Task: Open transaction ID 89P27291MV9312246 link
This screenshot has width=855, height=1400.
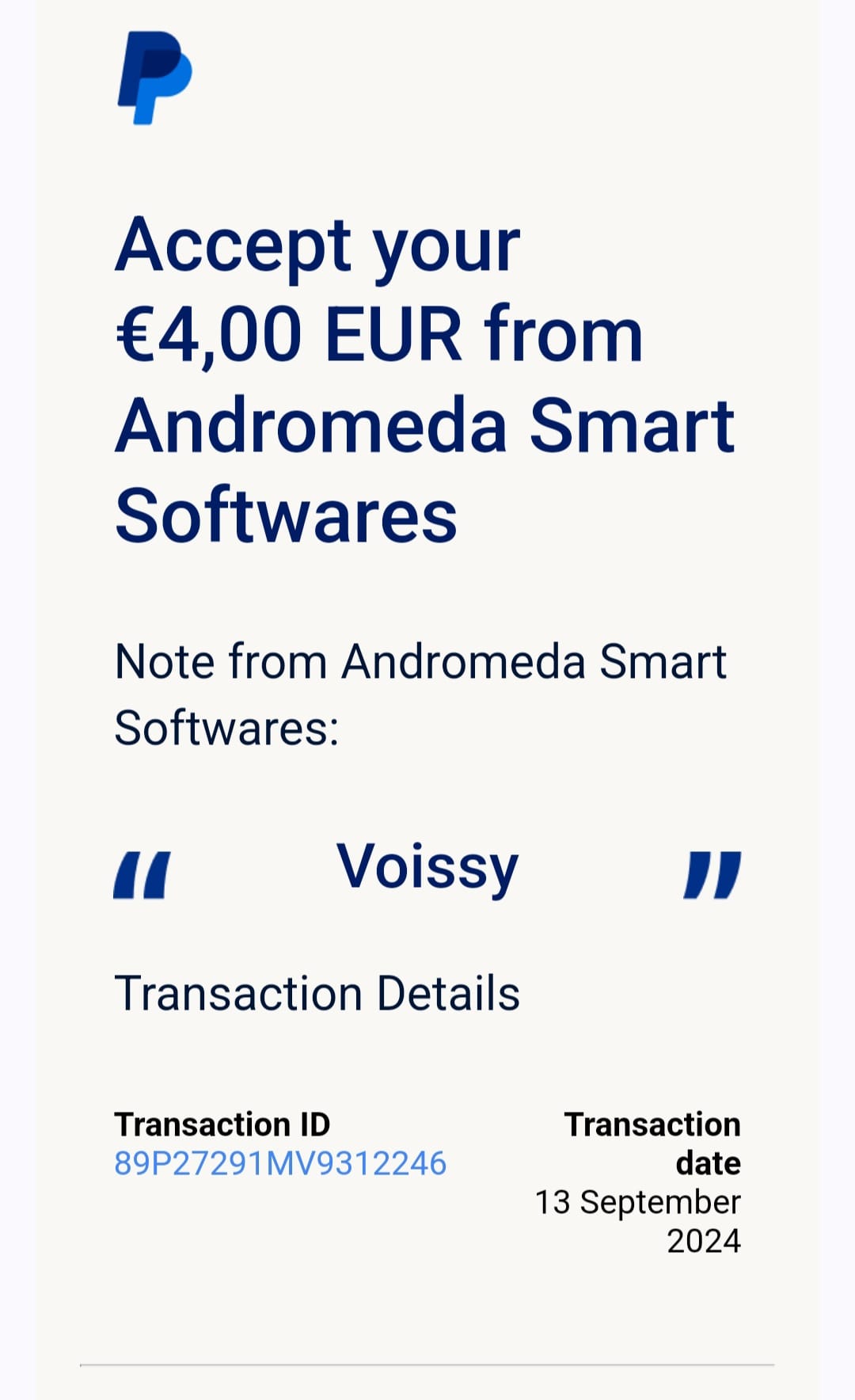Action: pos(280,1163)
